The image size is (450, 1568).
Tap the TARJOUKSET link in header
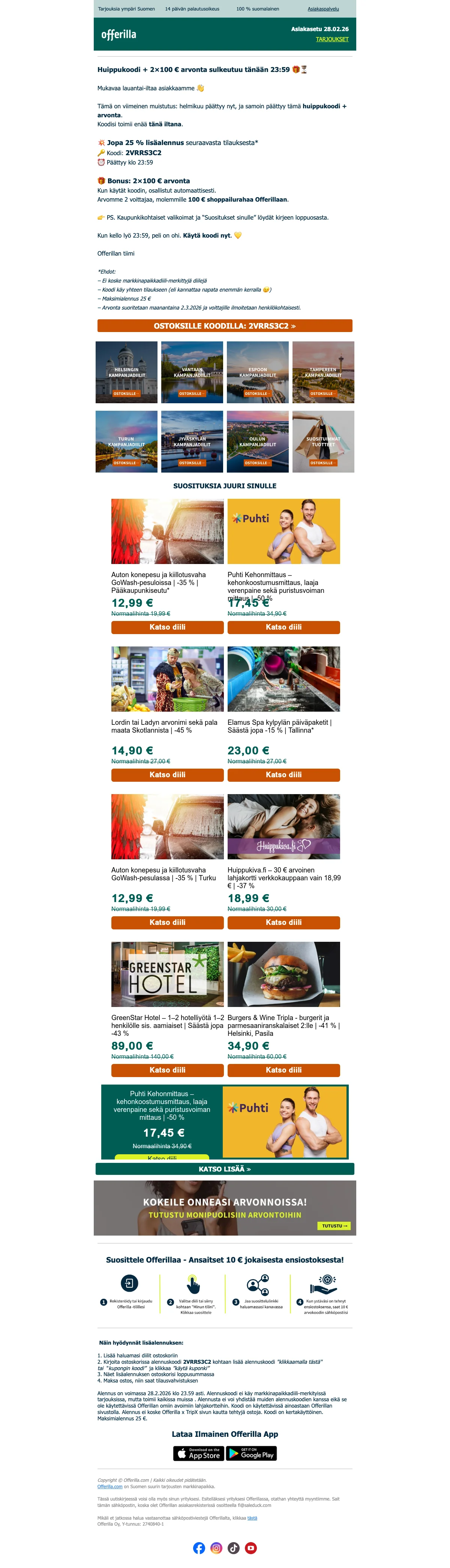pyautogui.click(x=332, y=39)
